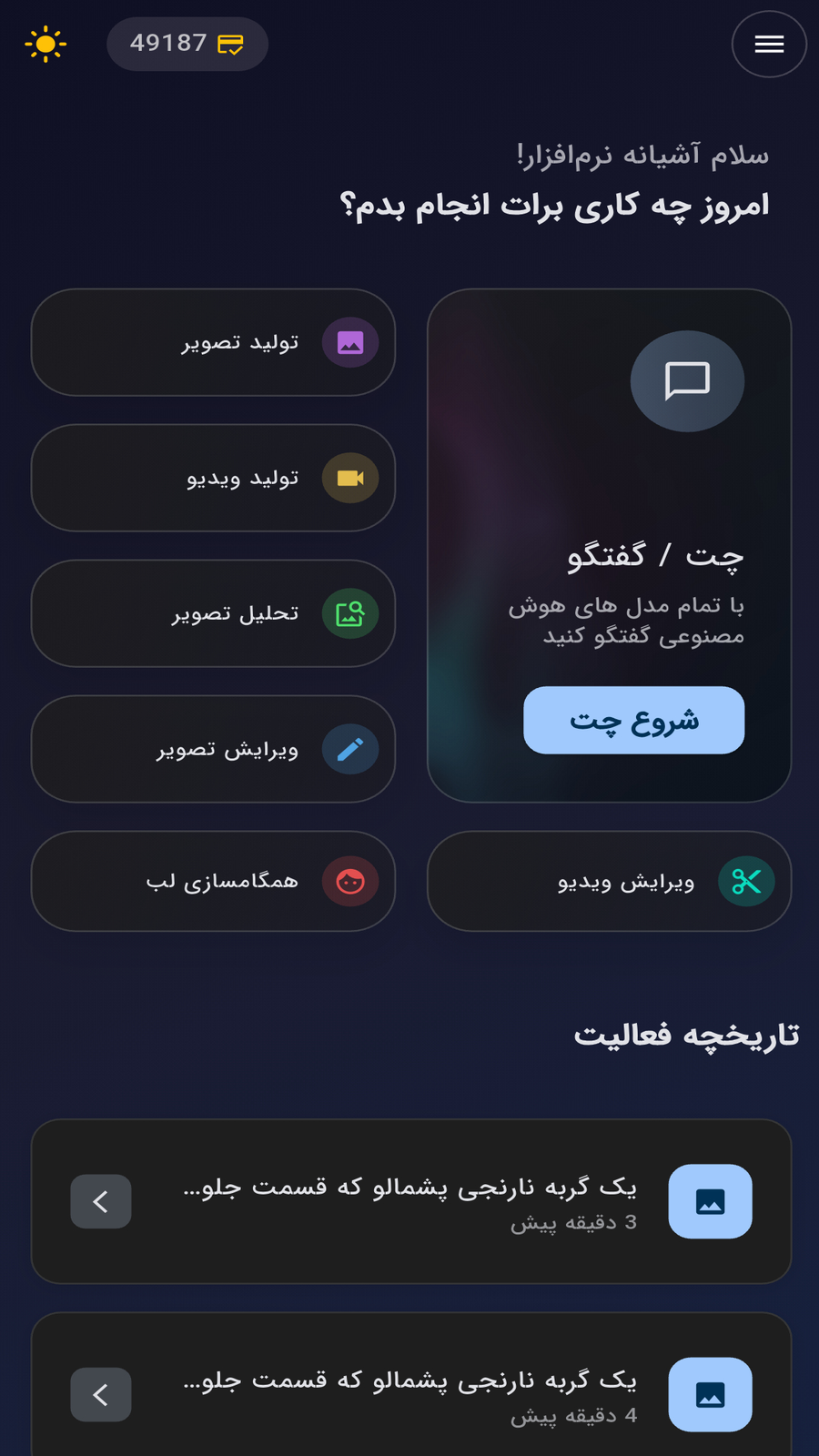Open the 49187 credits balance chip

coord(187,44)
